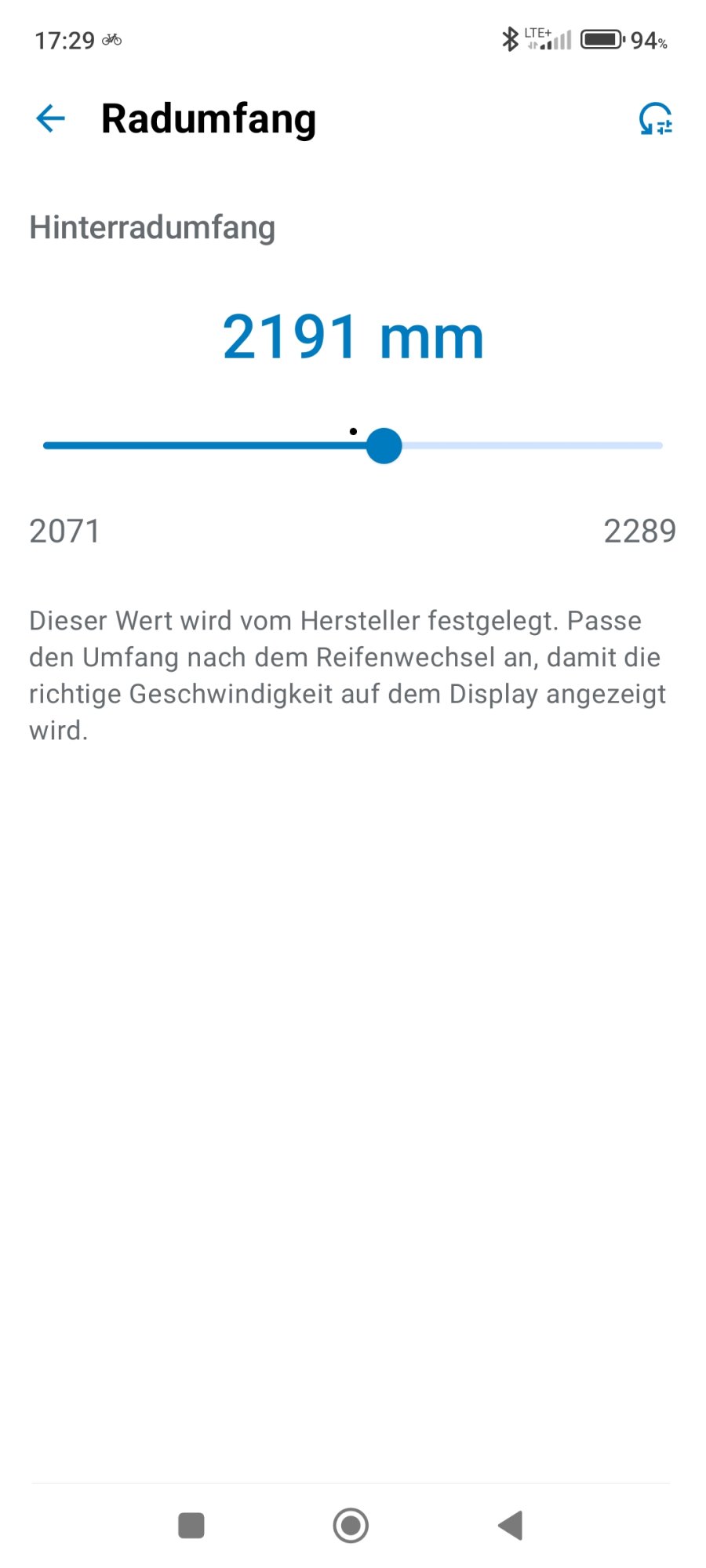This screenshot has width=706, height=1568.
Task: Select the minimum value label 2071
Action: point(64,531)
